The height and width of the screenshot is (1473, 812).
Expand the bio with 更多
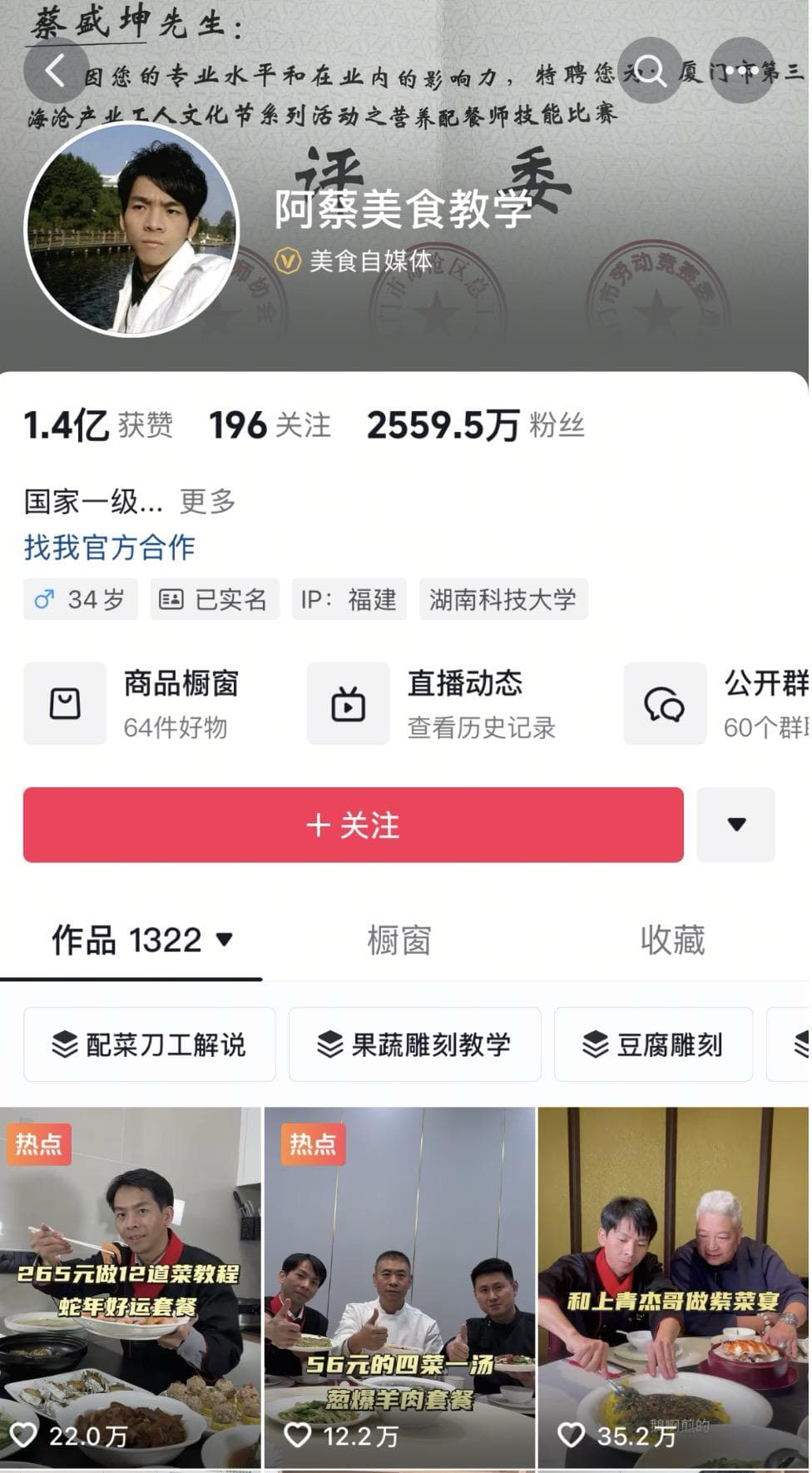point(208,501)
